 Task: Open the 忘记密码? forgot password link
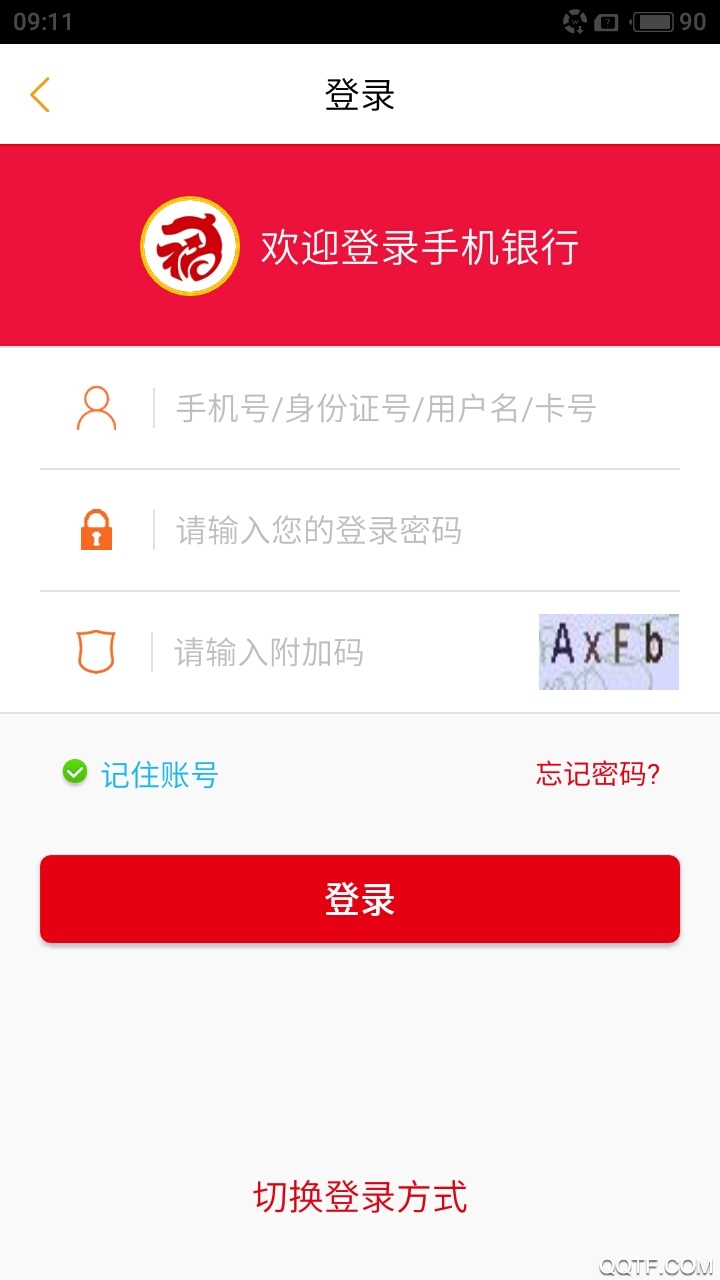pos(597,774)
